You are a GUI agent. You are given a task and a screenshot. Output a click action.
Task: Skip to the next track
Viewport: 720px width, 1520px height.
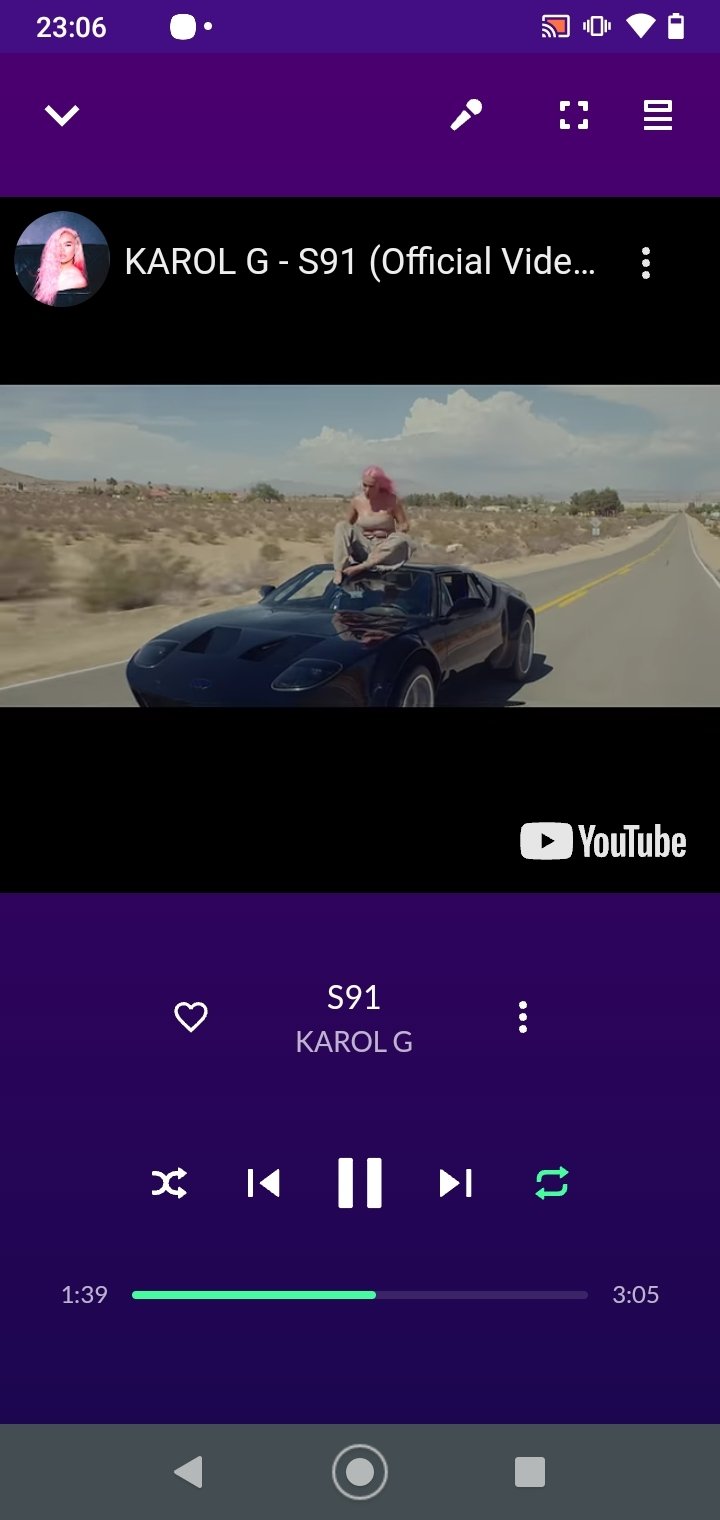tap(456, 1184)
